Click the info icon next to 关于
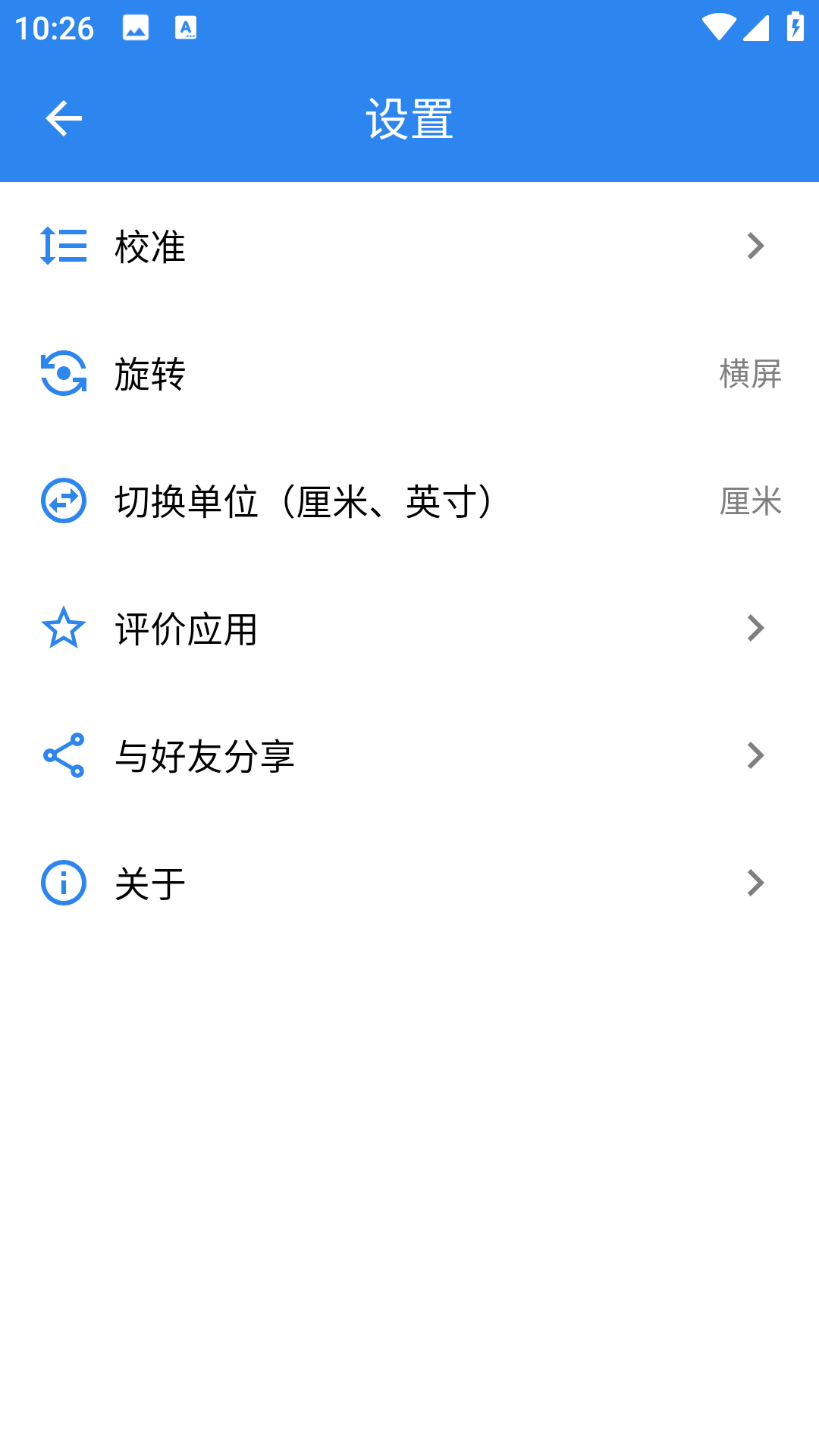This screenshot has height=1456, width=819. click(x=64, y=882)
